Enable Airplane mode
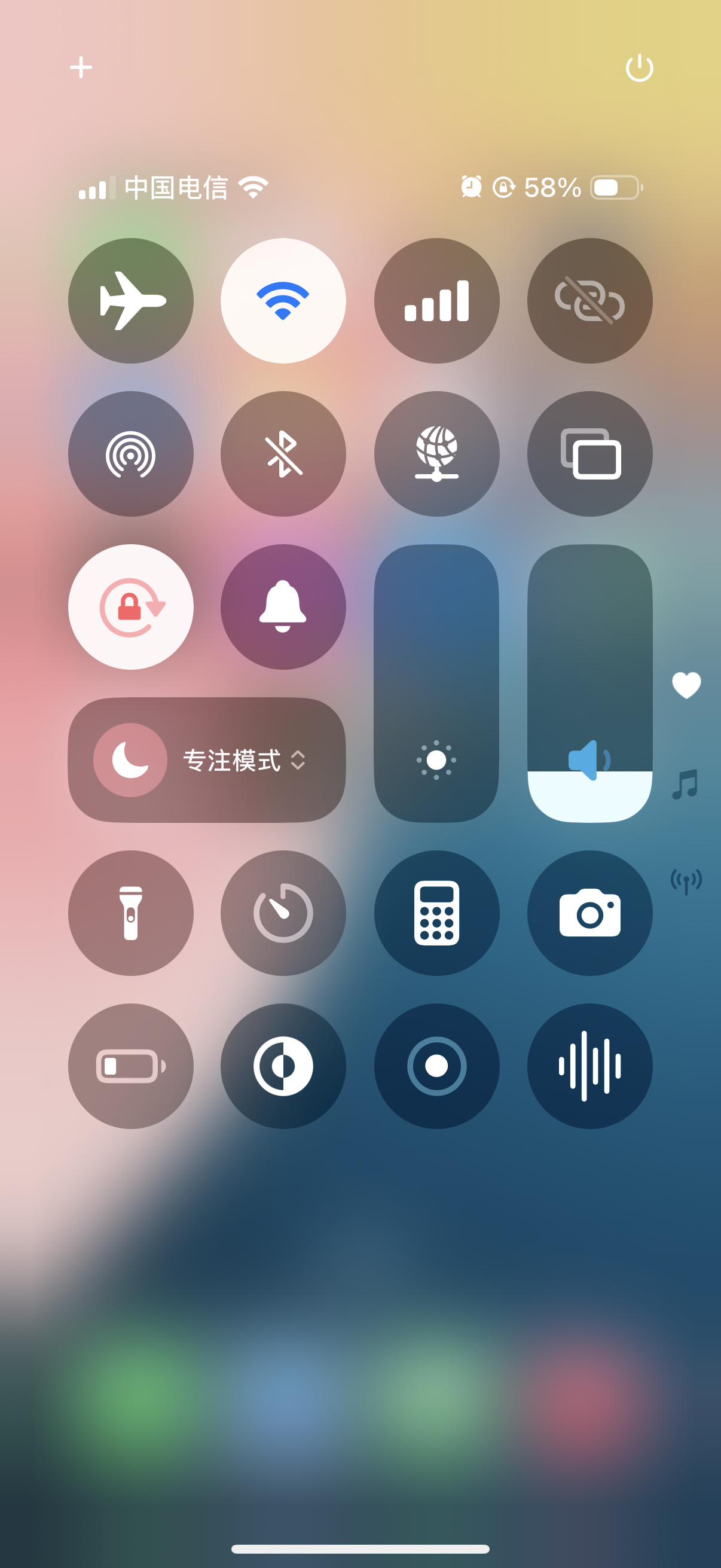This screenshot has height=1568, width=721. click(x=130, y=300)
